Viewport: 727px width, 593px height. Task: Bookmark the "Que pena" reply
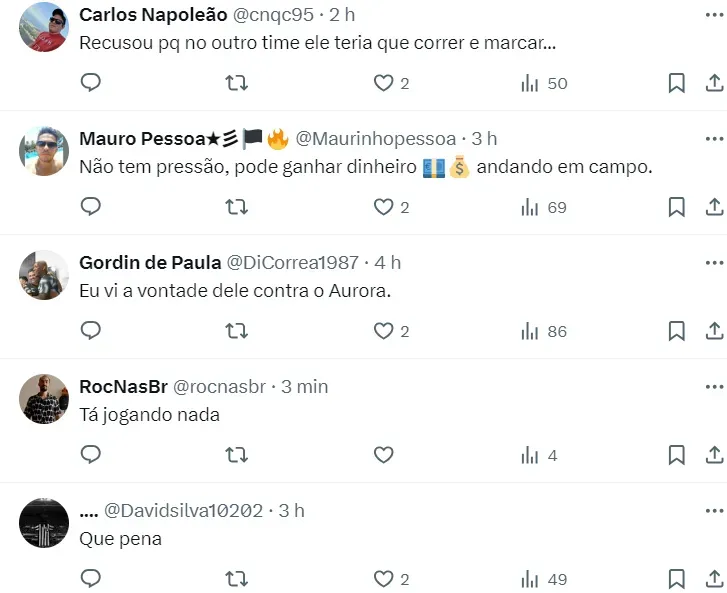[677, 579]
